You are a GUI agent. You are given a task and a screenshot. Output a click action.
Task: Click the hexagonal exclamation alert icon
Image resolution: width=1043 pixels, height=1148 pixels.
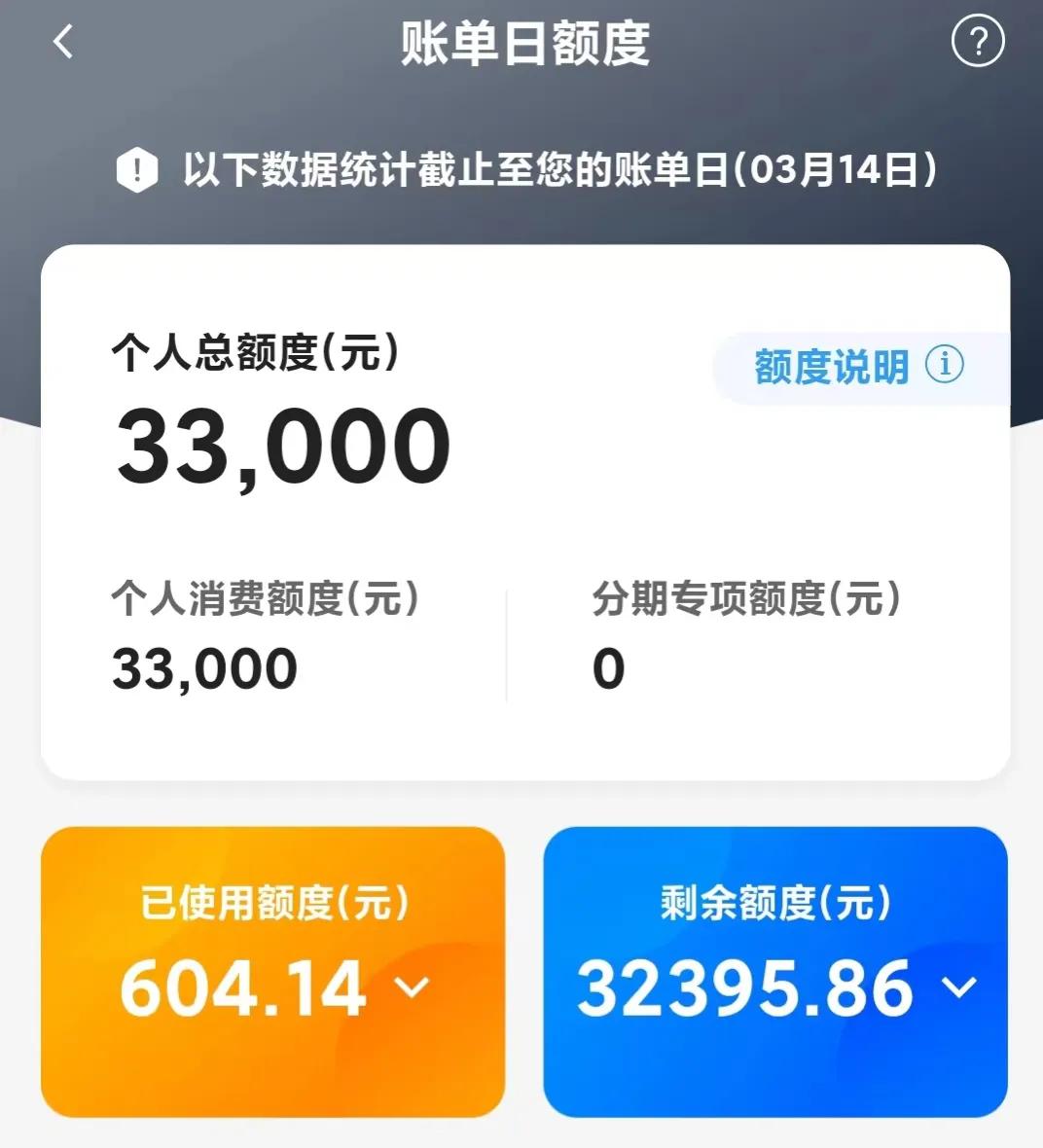coord(136,170)
